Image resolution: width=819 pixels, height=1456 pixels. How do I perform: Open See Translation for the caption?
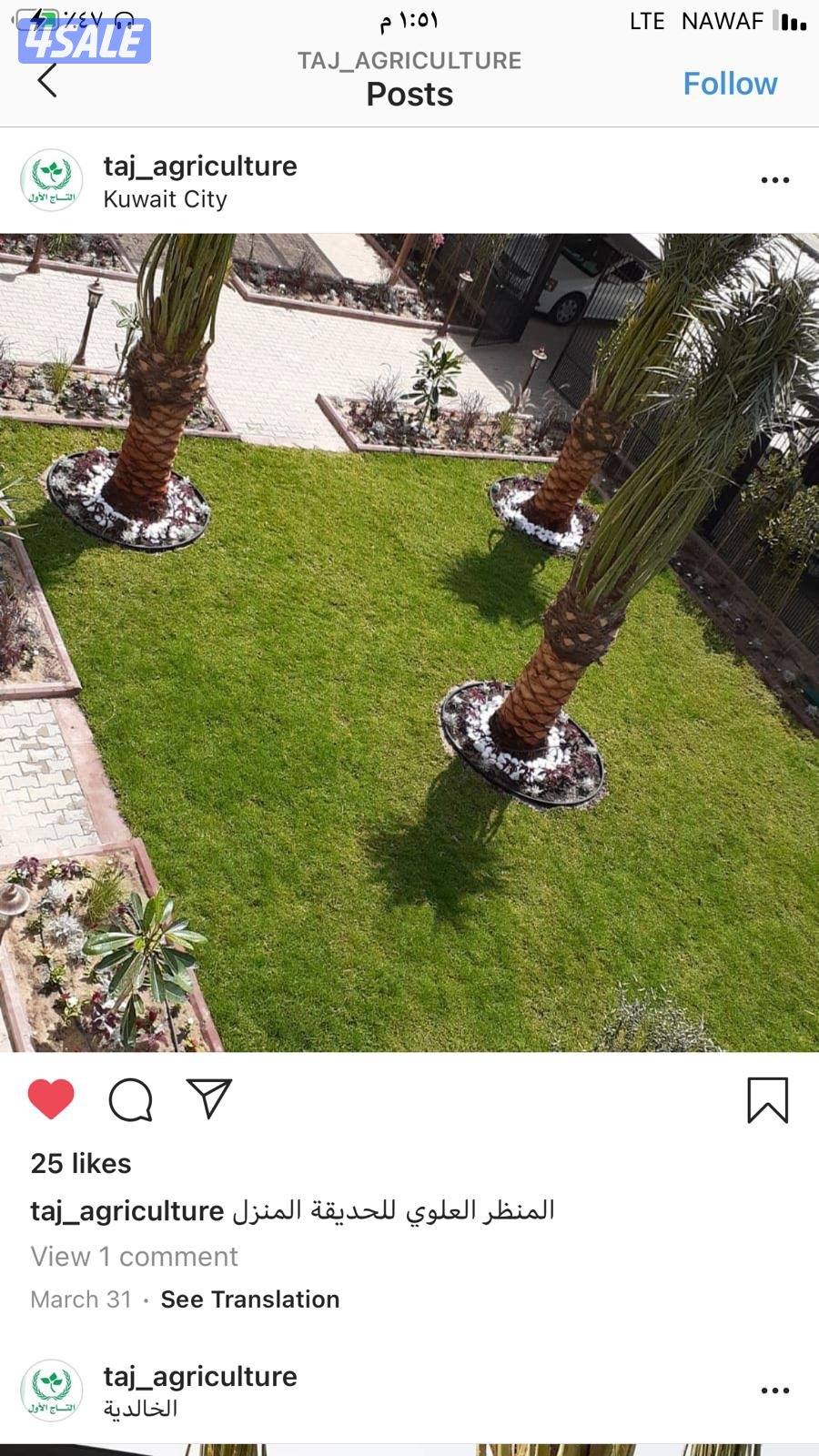point(249,1299)
